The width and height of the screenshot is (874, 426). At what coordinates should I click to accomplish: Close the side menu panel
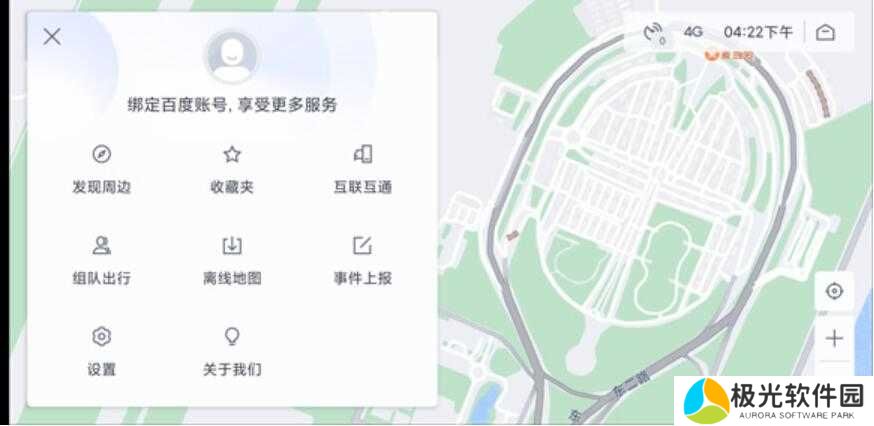[52, 37]
